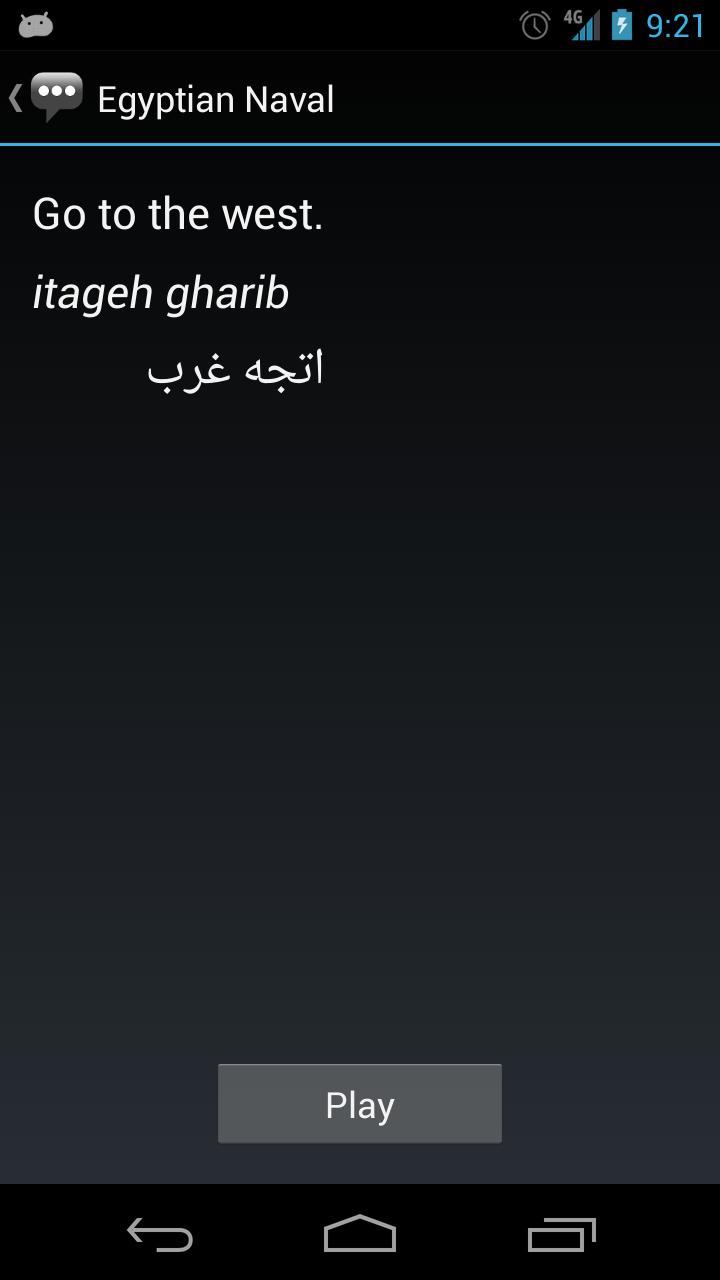The height and width of the screenshot is (1280, 720).
Task: Open recent apps
Action: (561, 1235)
